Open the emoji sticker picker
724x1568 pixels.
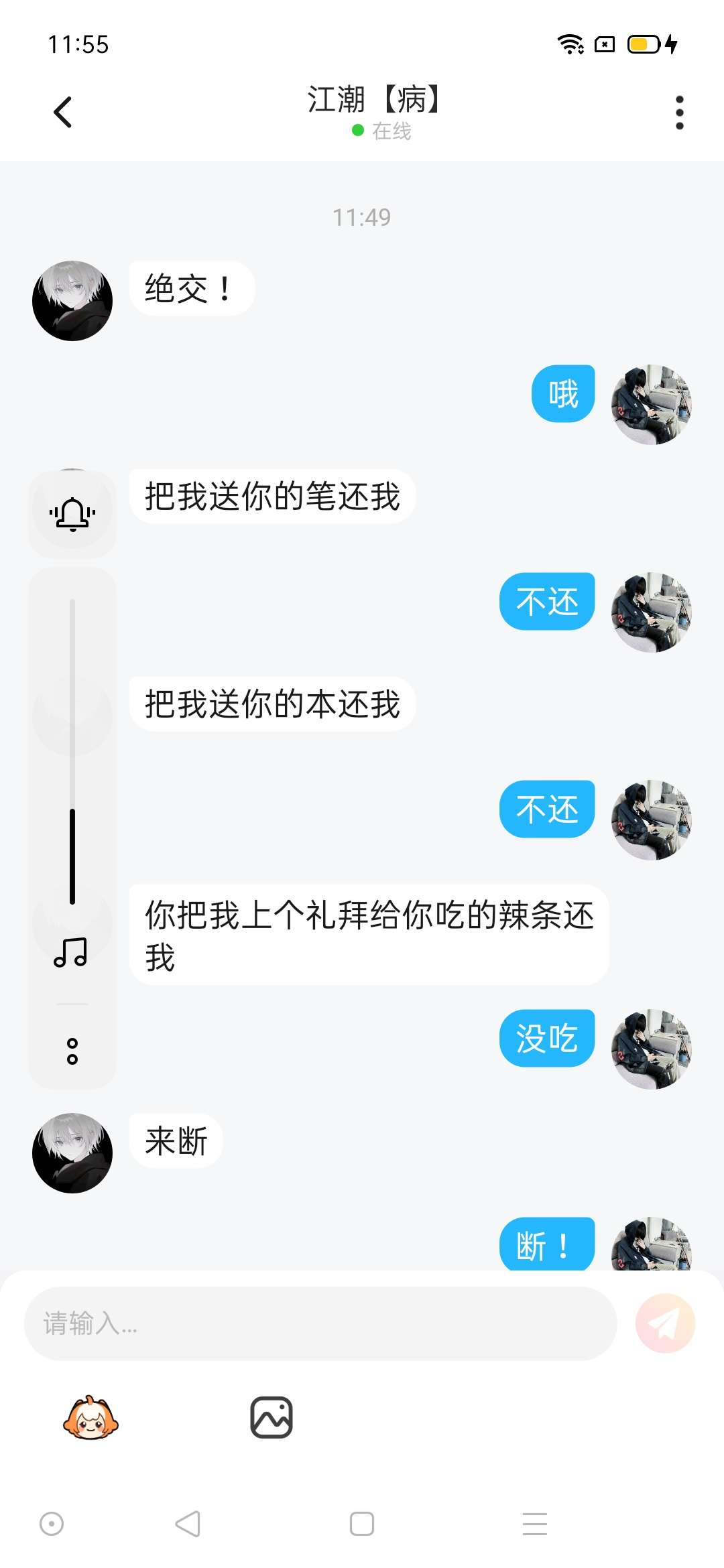90,1417
